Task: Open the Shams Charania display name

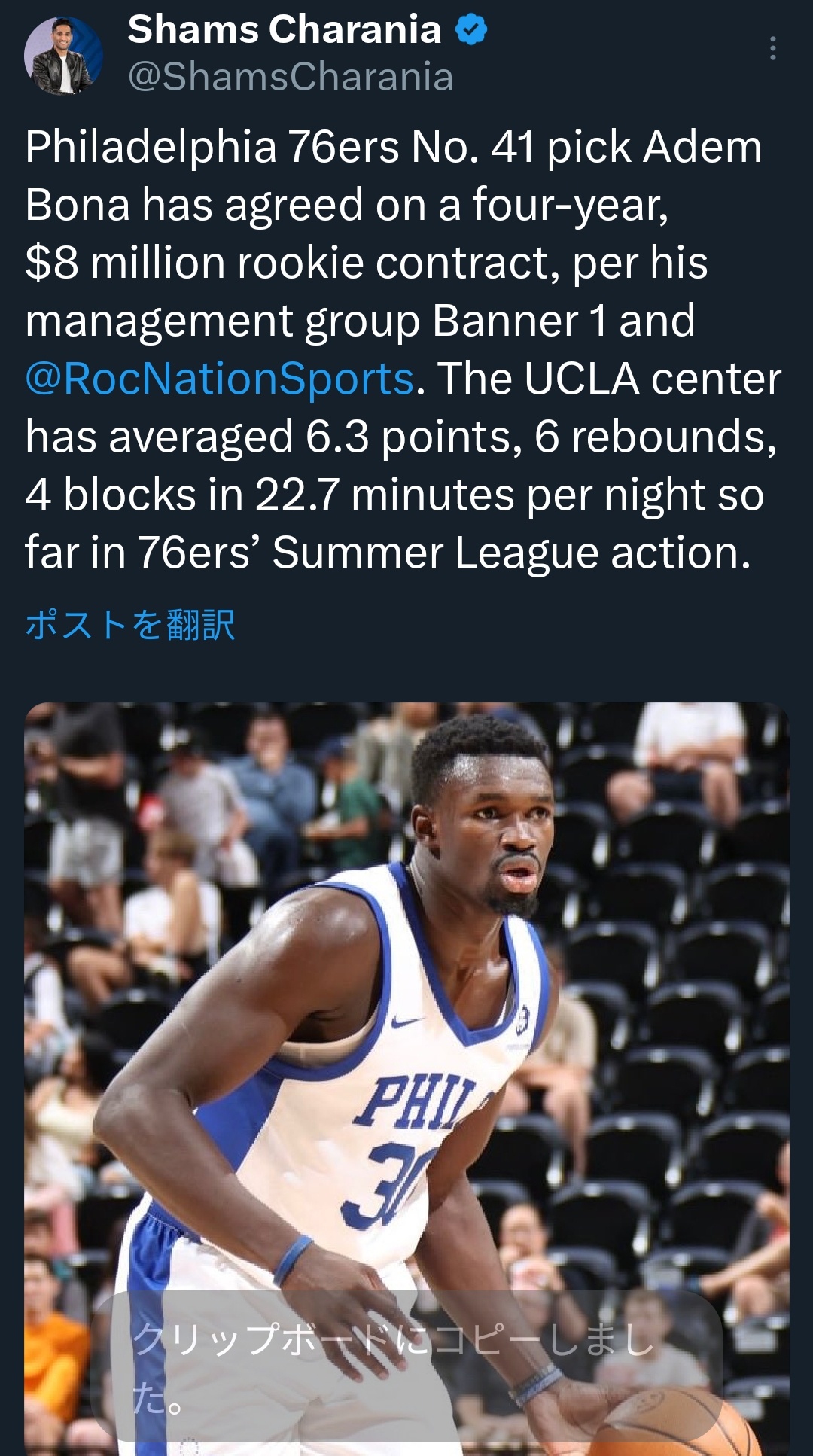Action: click(285, 29)
